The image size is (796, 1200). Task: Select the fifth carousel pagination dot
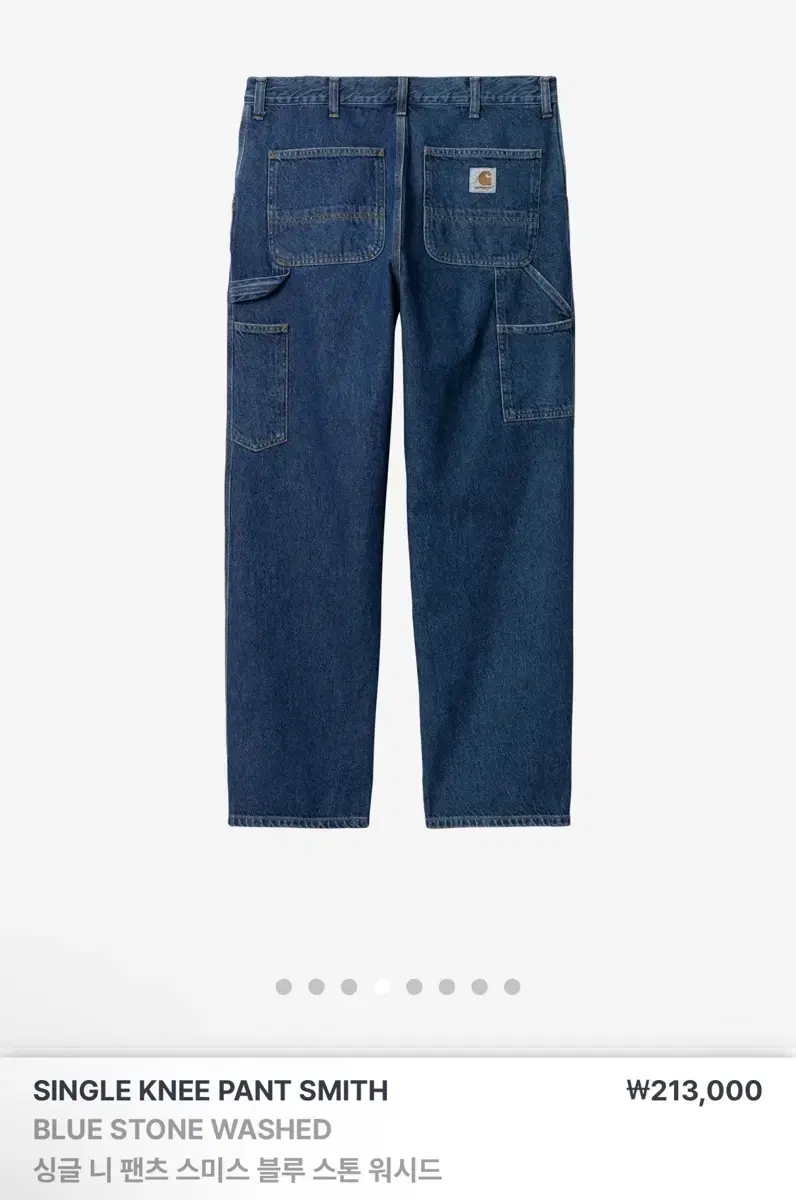click(x=412, y=985)
